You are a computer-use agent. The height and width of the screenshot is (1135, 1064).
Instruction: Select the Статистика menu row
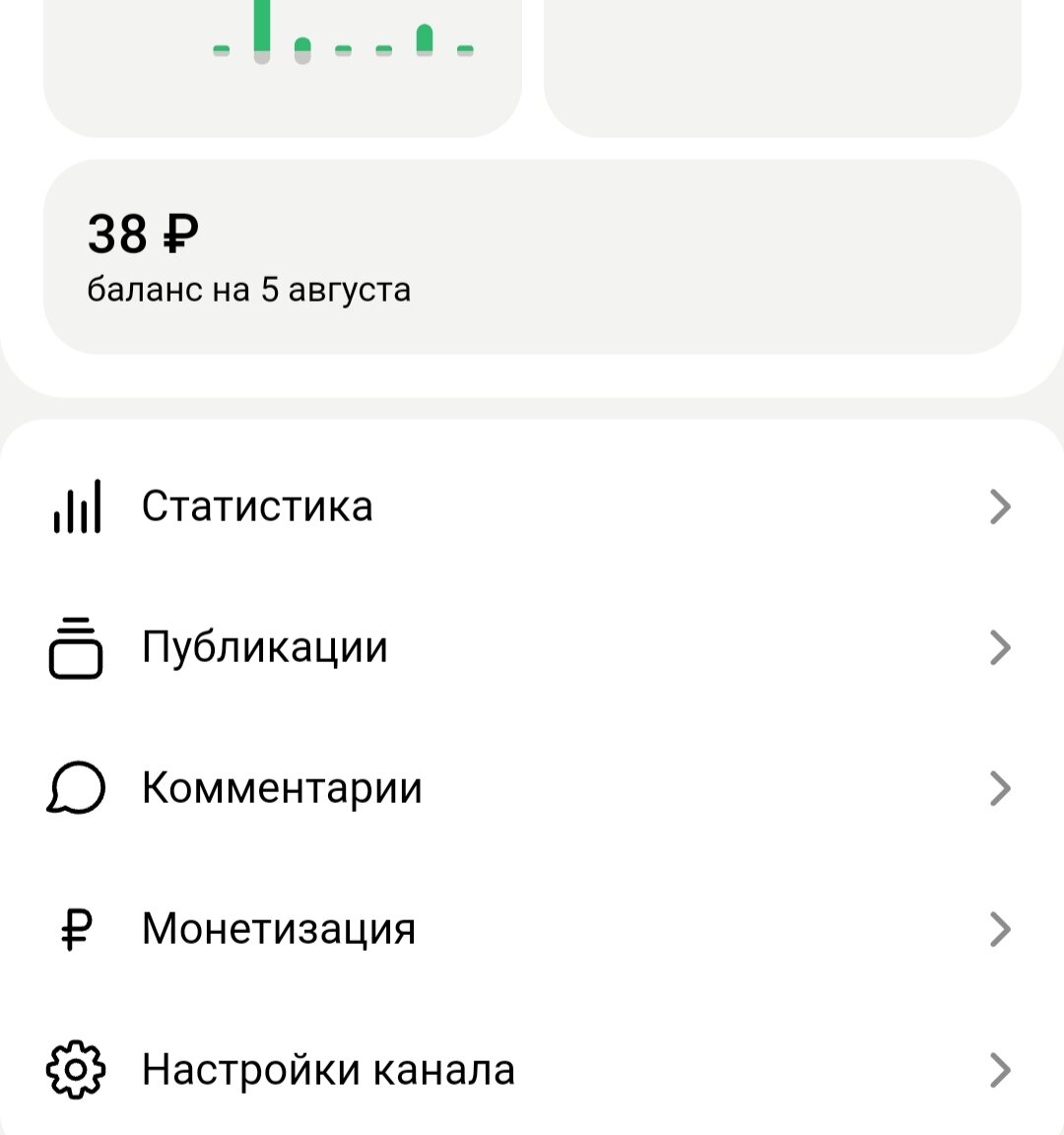pos(258,506)
